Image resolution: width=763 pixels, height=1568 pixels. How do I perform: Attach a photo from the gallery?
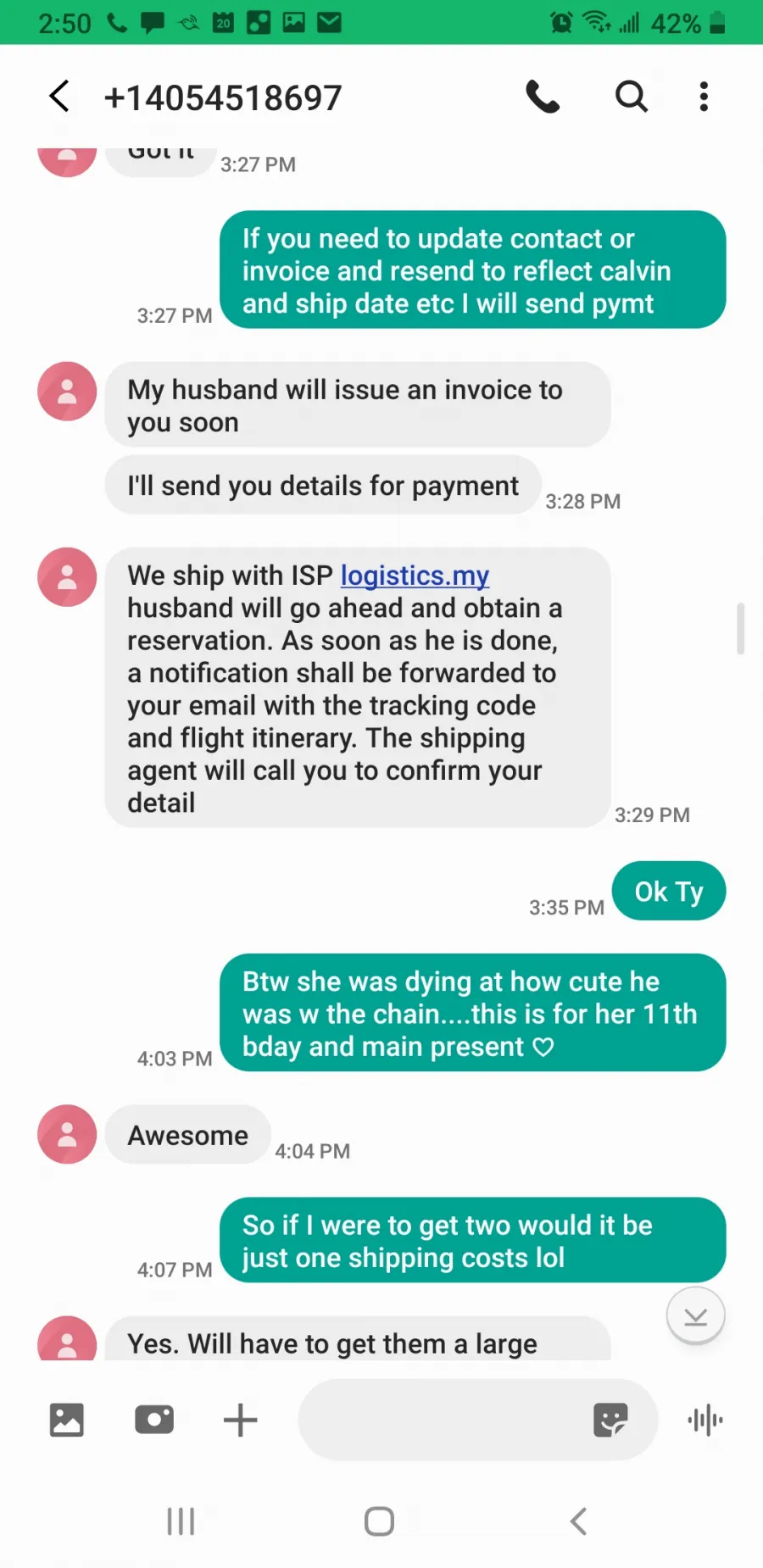(67, 1420)
